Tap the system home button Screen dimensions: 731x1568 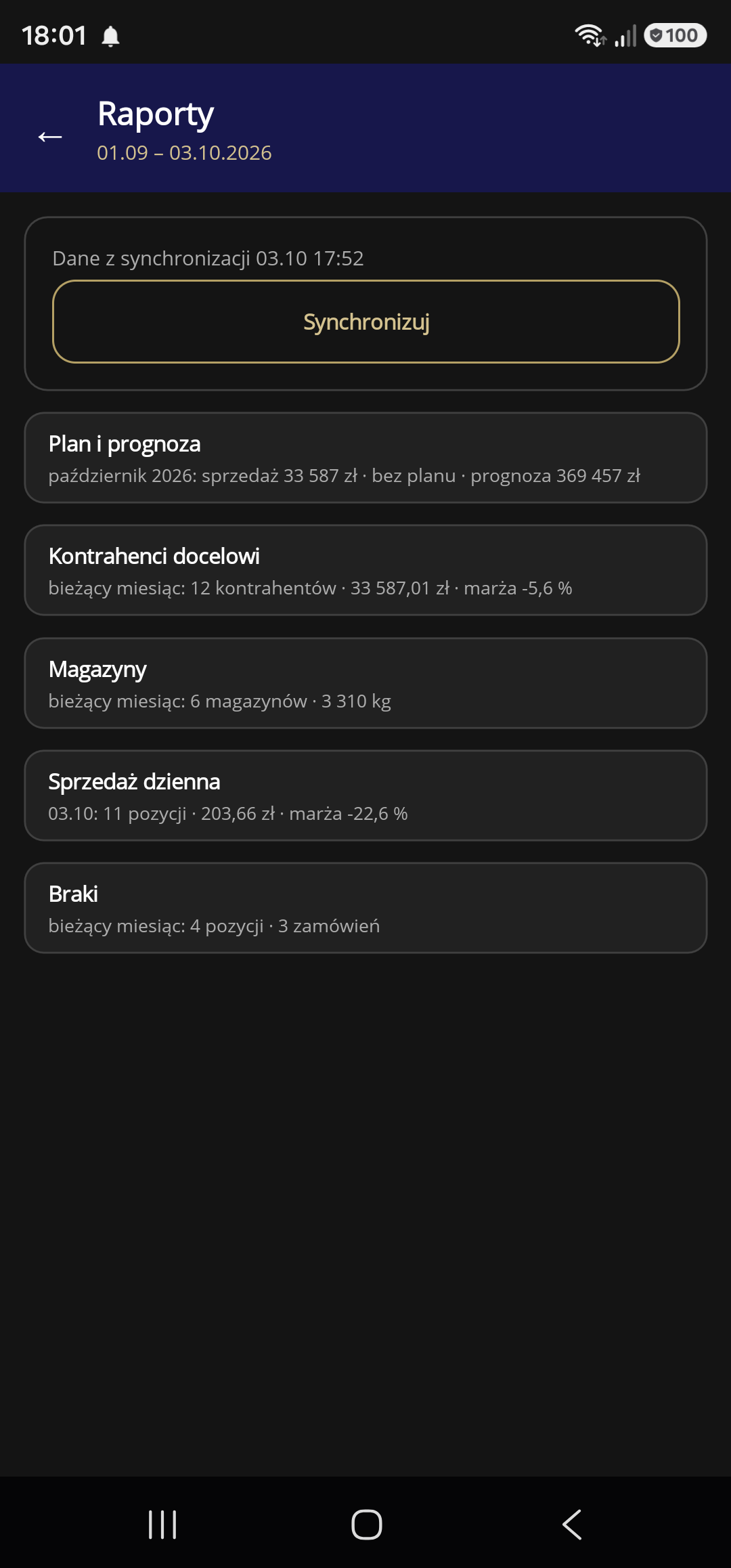(x=367, y=1525)
